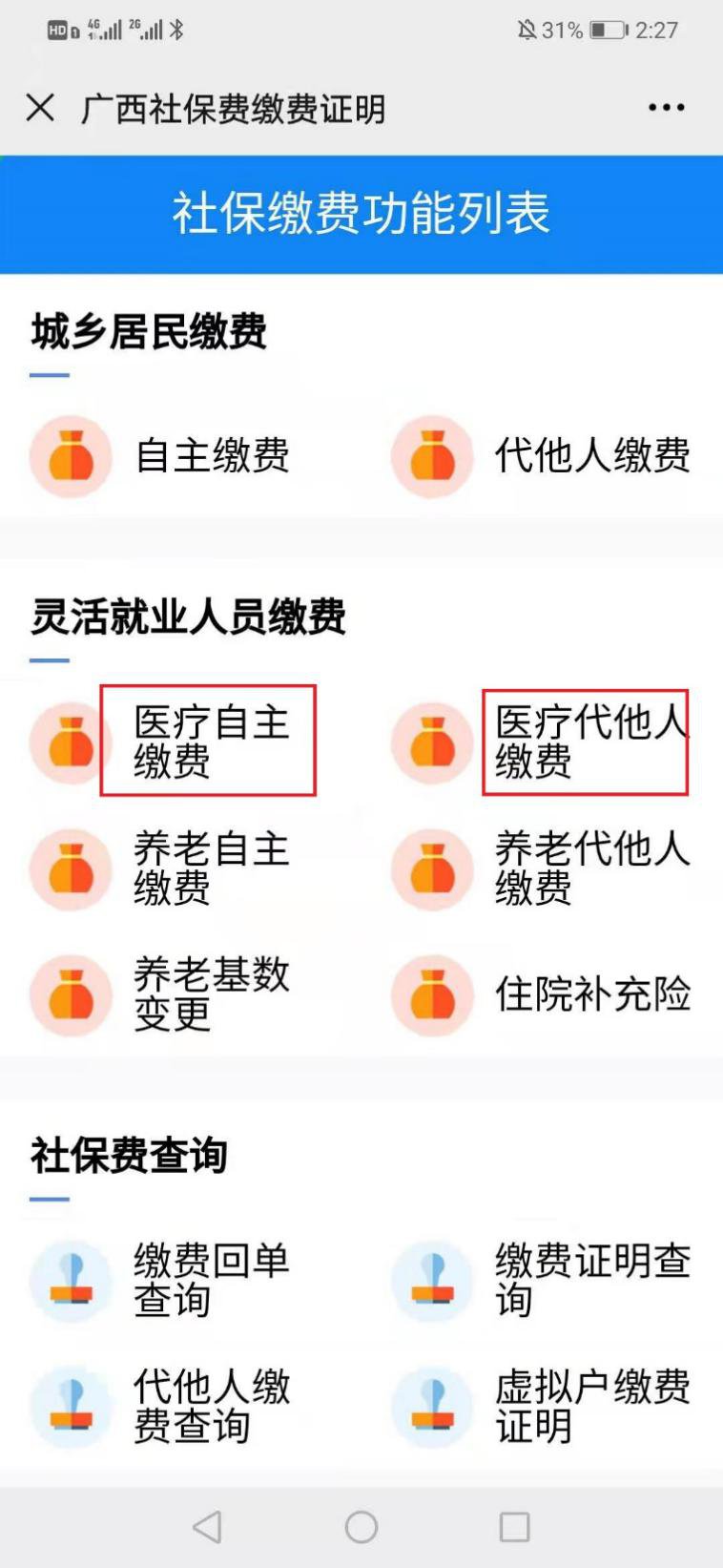Close the 广西社保费缴费证明 page
The height and width of the screenshot is (1568, 723).
[x=40, y=108]
